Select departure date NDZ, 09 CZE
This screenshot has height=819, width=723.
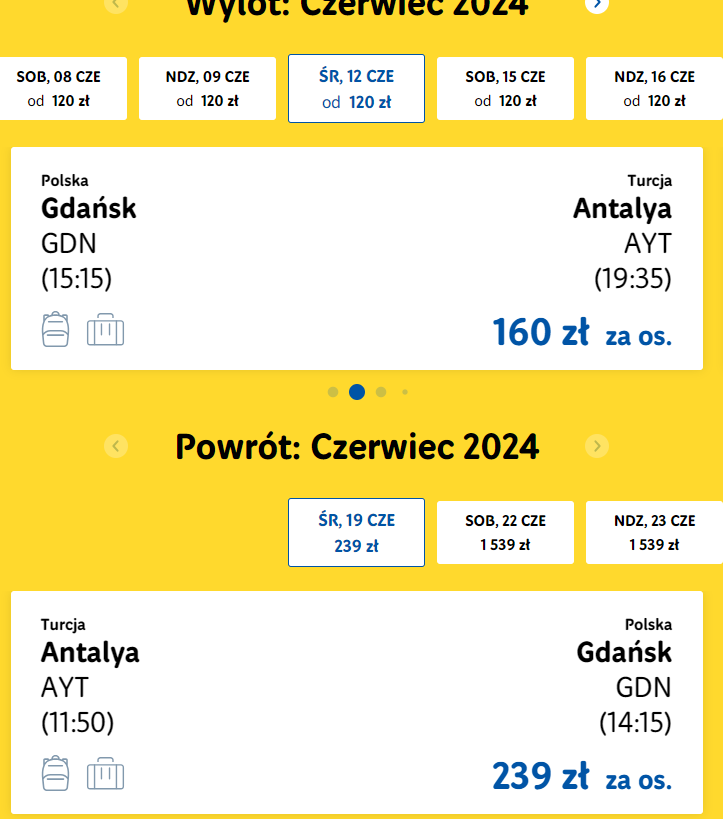point(207,88)
